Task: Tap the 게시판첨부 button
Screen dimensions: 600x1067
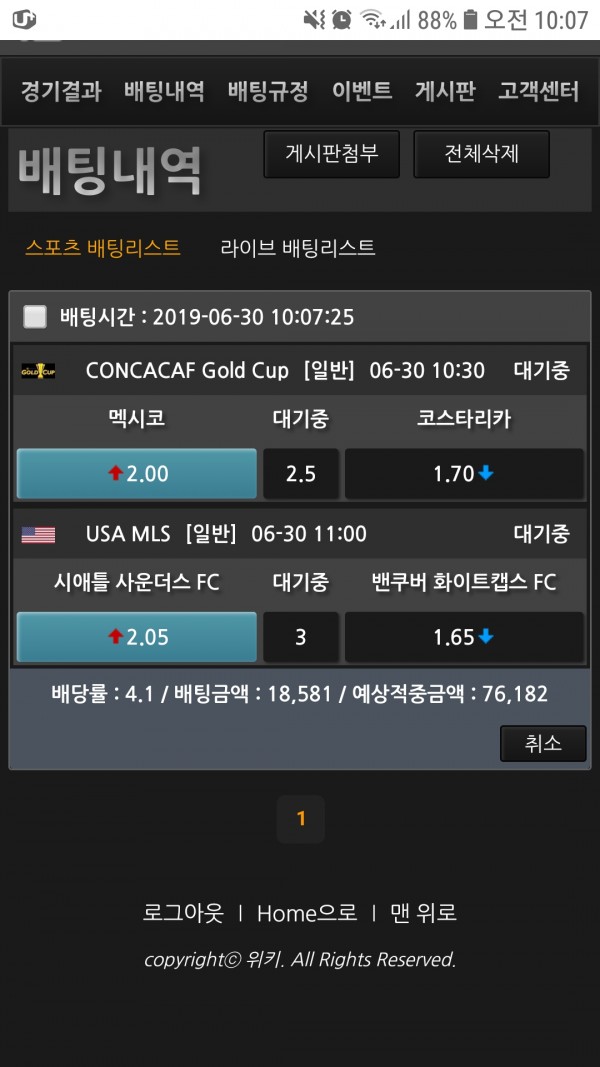Action: point(332,154)
